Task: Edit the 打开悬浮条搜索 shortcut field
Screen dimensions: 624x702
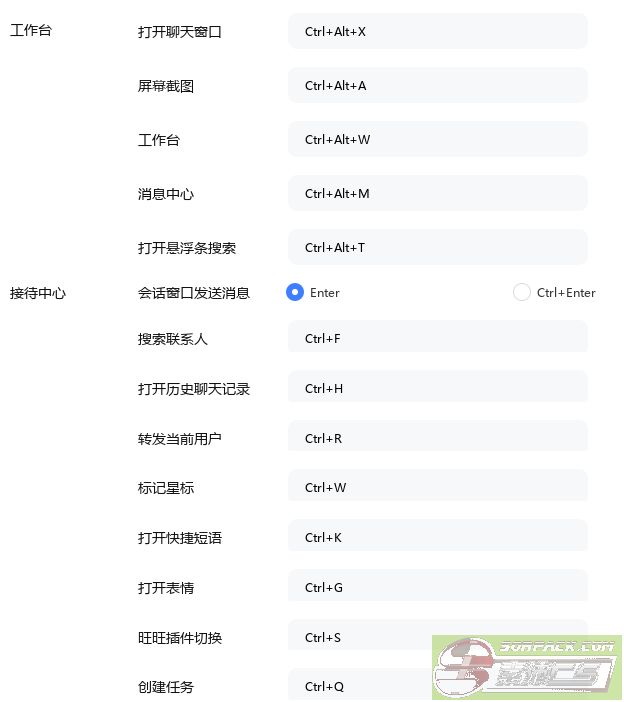Action: coord(437,247)
